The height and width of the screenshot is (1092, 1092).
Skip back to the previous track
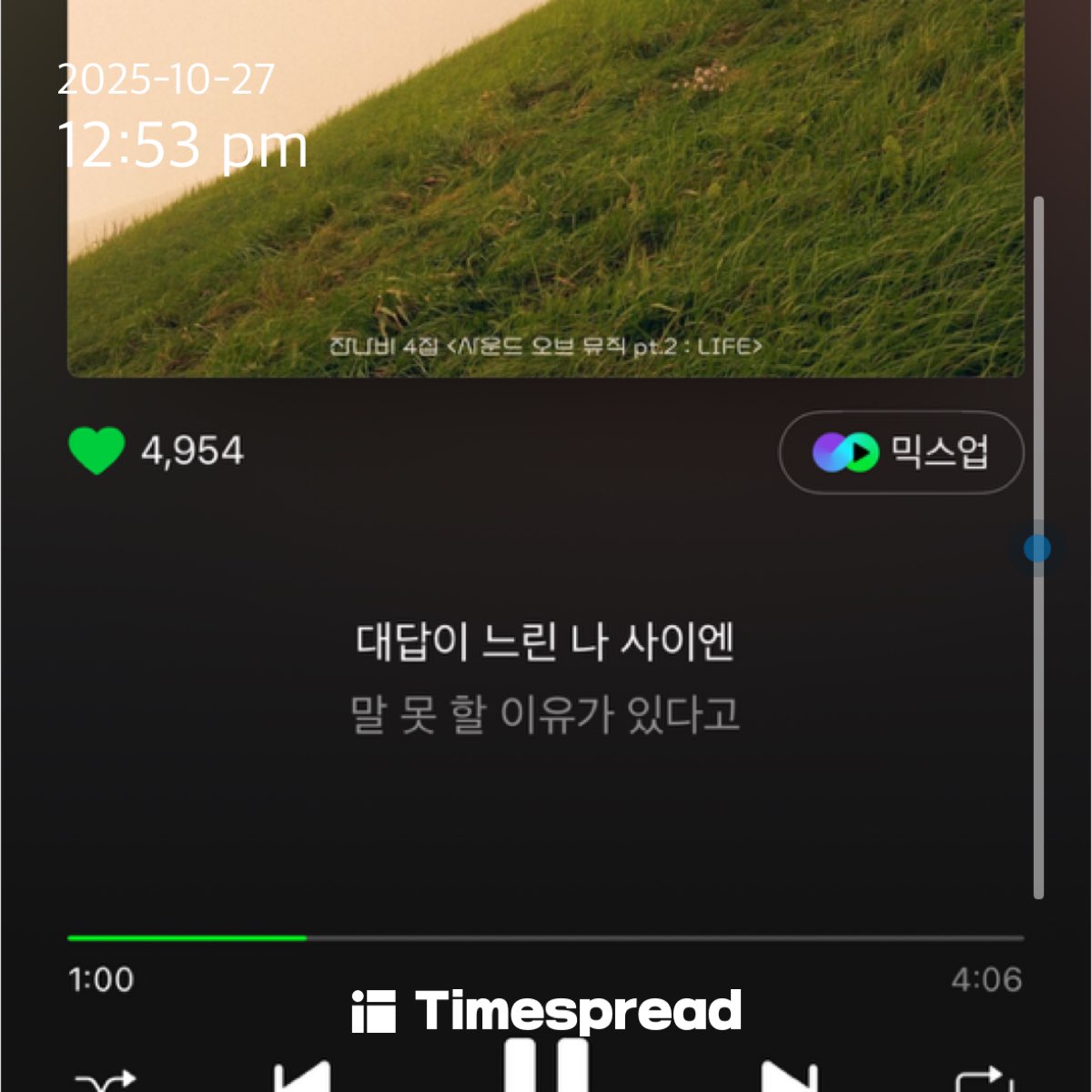[304, 1077]
